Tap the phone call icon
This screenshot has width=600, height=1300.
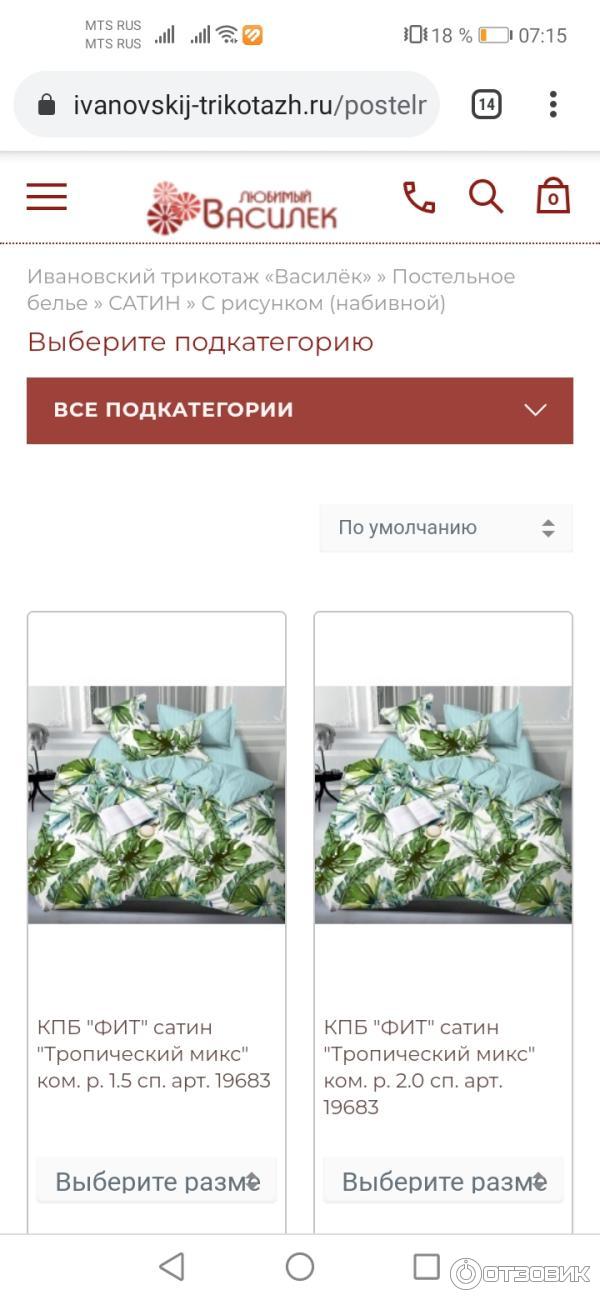click(418, 197)
